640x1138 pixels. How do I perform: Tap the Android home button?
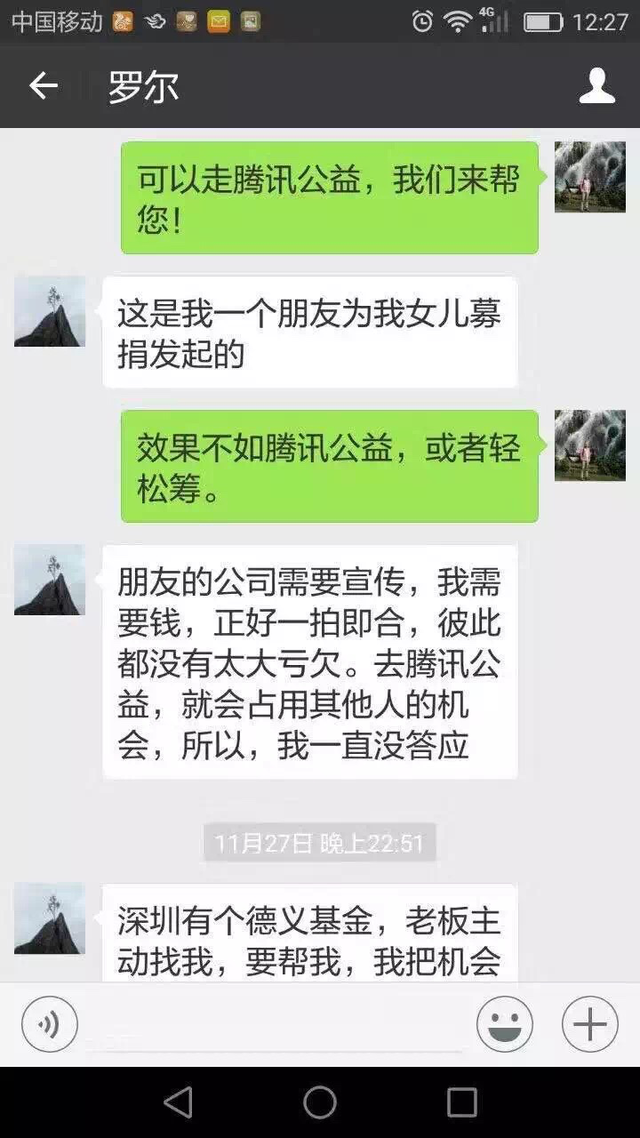pos(320,1102)
